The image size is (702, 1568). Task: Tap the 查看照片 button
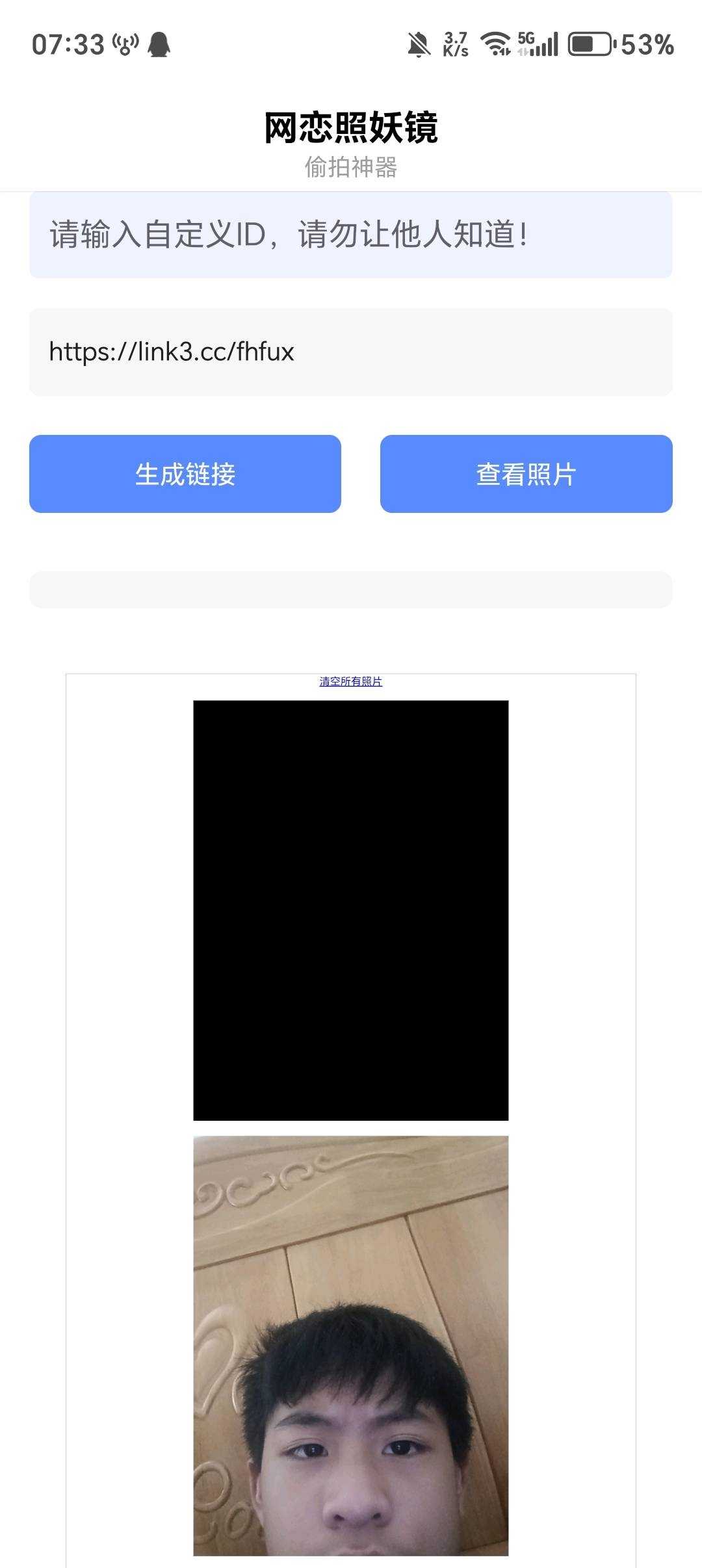coord(526,474)
